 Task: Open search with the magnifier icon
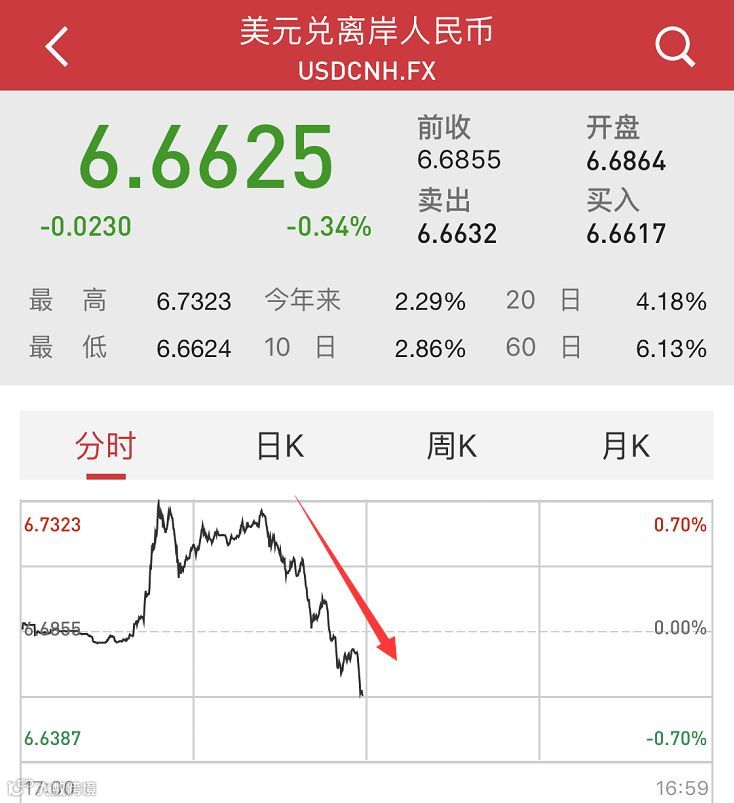675,46
